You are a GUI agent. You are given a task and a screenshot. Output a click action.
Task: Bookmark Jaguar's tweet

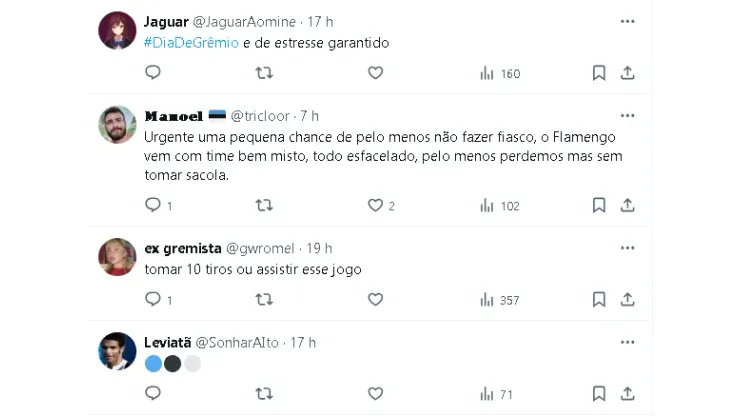tap(598, 73)
